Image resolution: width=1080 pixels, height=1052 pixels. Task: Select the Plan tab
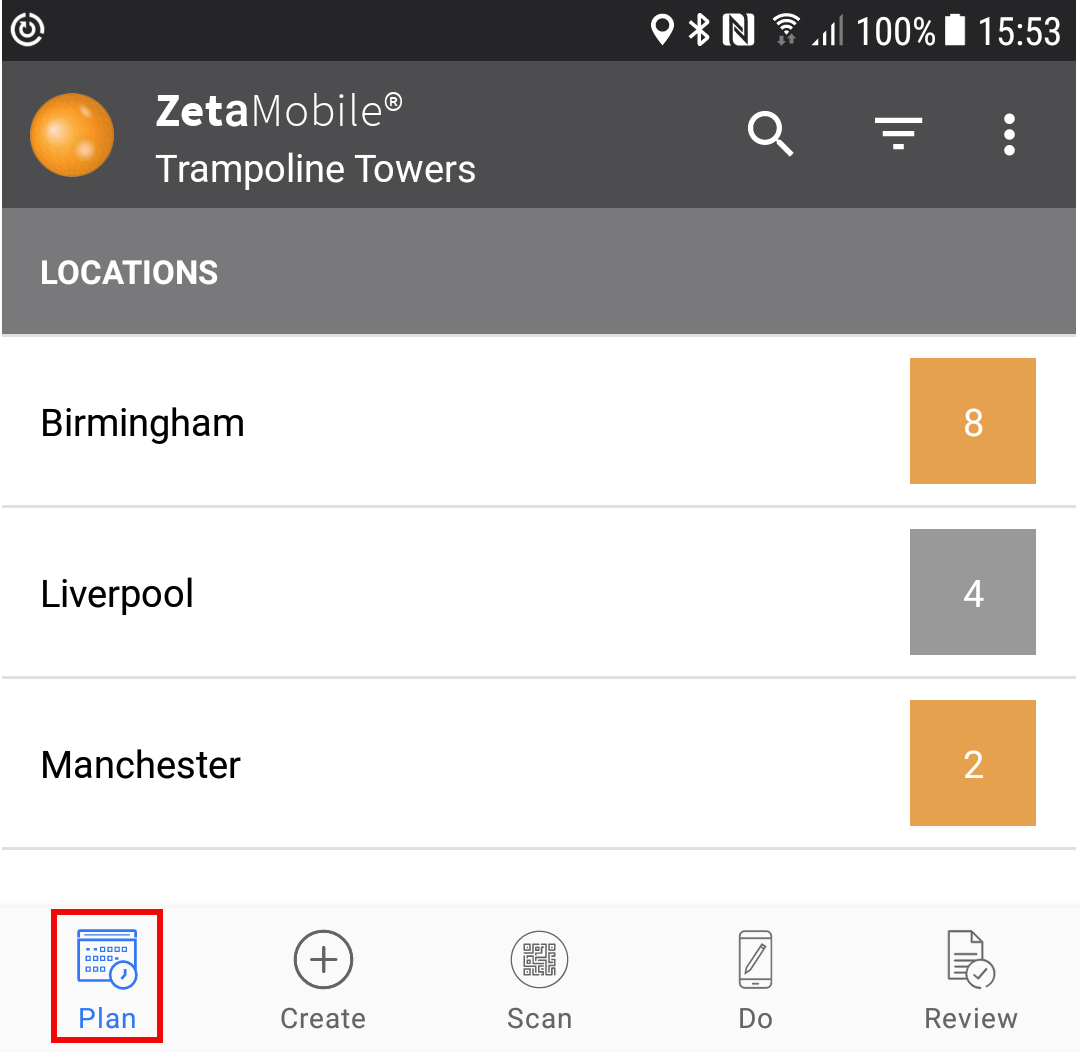(107, 978)
